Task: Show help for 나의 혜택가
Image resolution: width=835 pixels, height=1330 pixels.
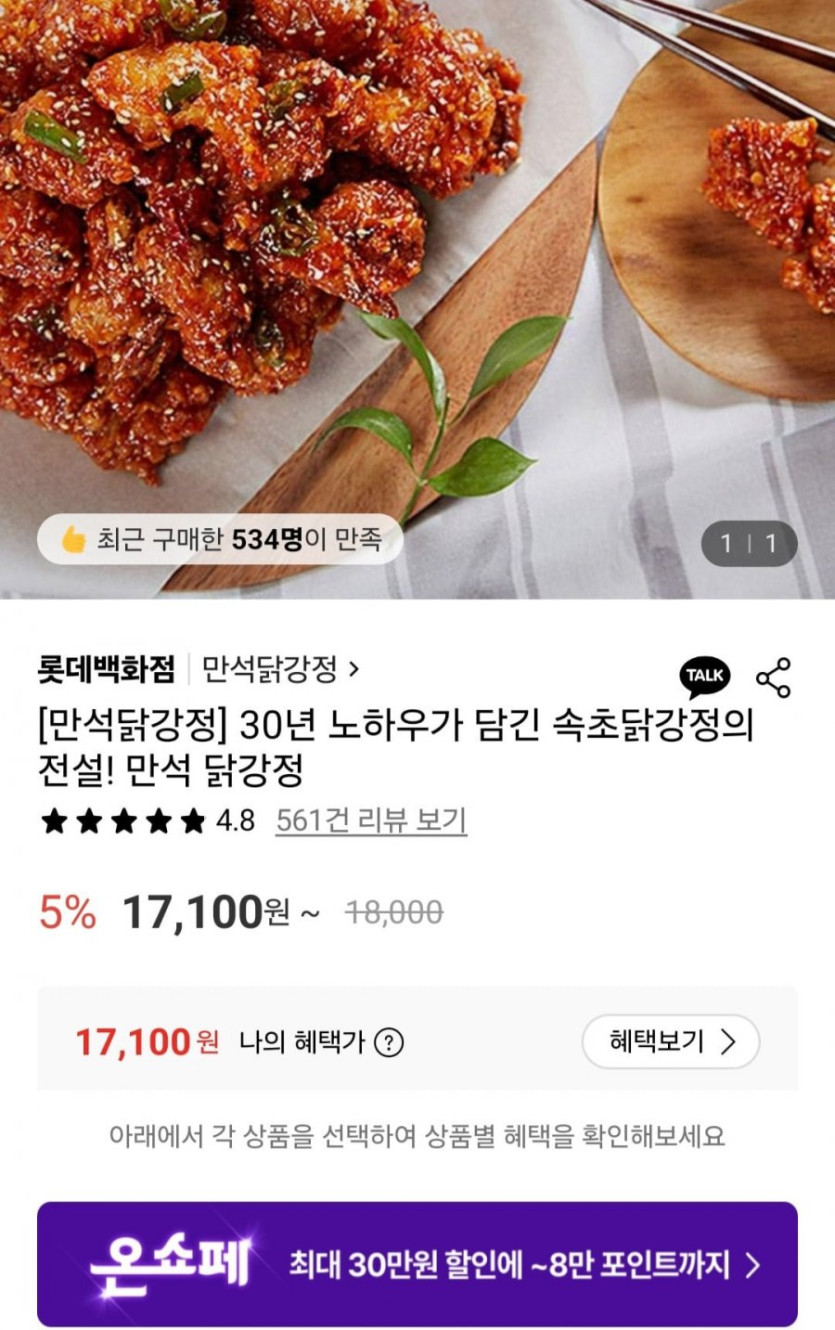Action: pyautogui.click(x=388, y=1043)
